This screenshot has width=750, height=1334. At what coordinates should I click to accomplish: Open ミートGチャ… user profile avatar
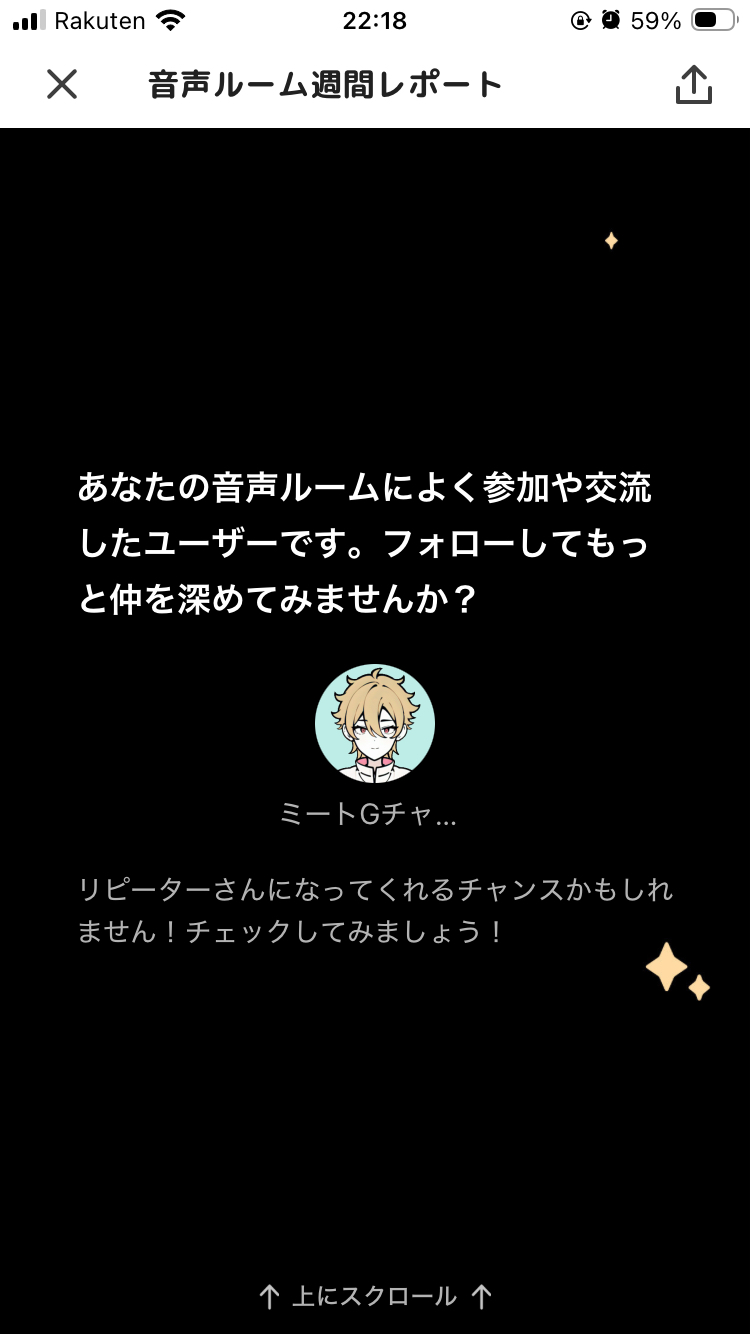click(x=375, y=722)
